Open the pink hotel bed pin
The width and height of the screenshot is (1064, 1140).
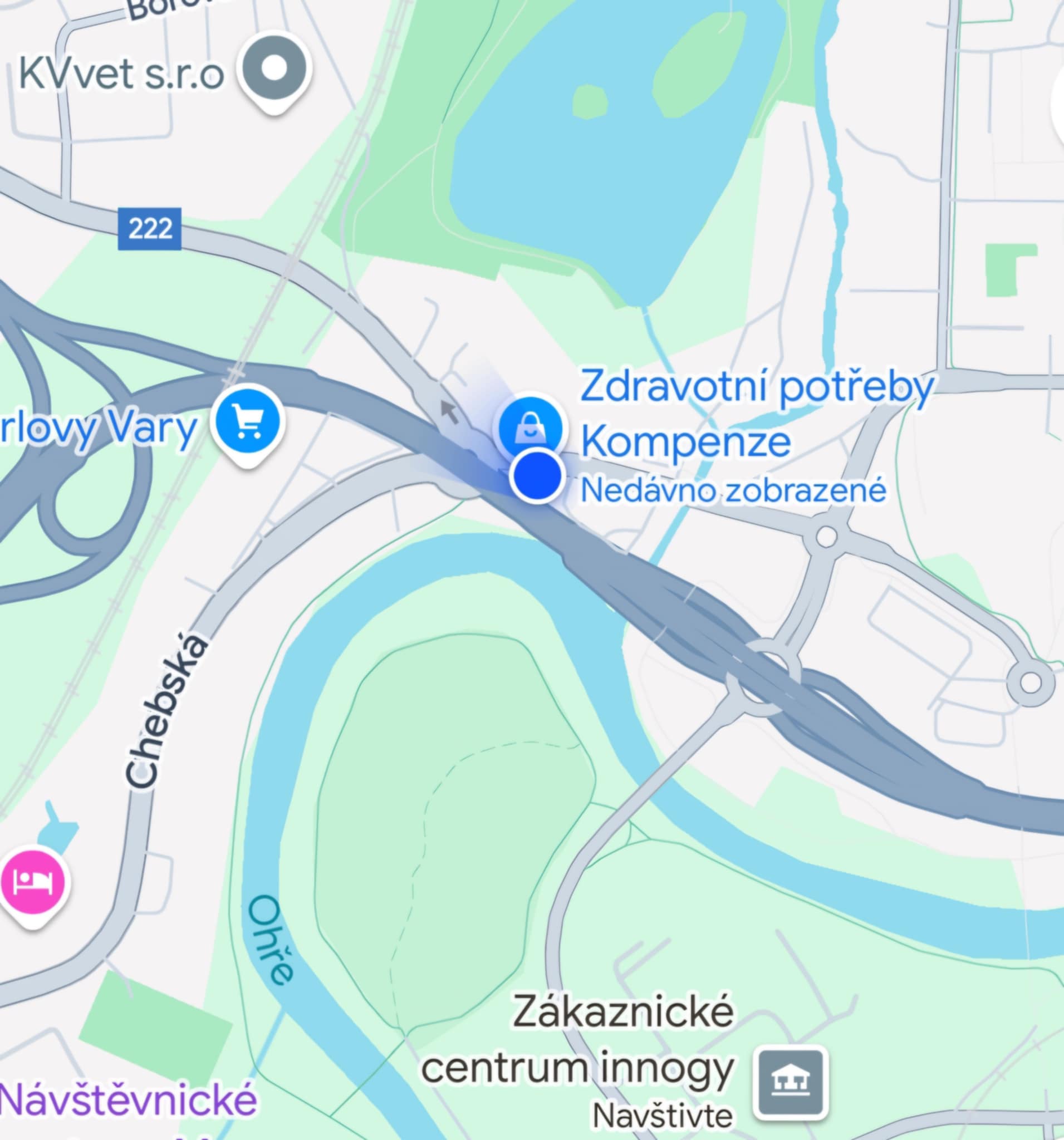tap(33, 883)
